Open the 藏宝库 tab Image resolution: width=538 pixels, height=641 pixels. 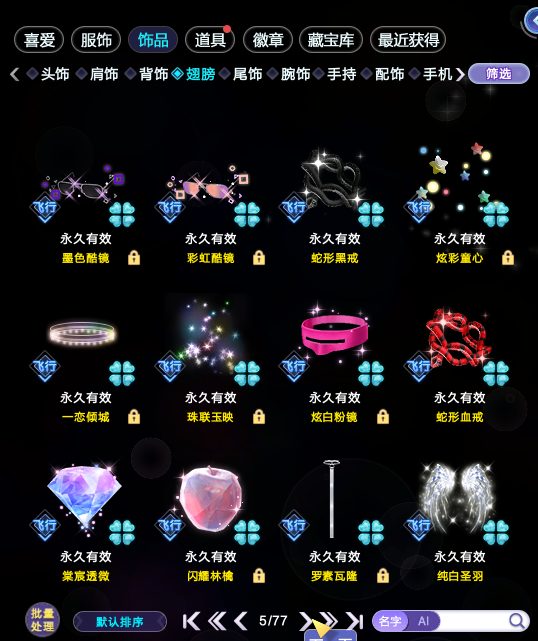click(331, 40)
